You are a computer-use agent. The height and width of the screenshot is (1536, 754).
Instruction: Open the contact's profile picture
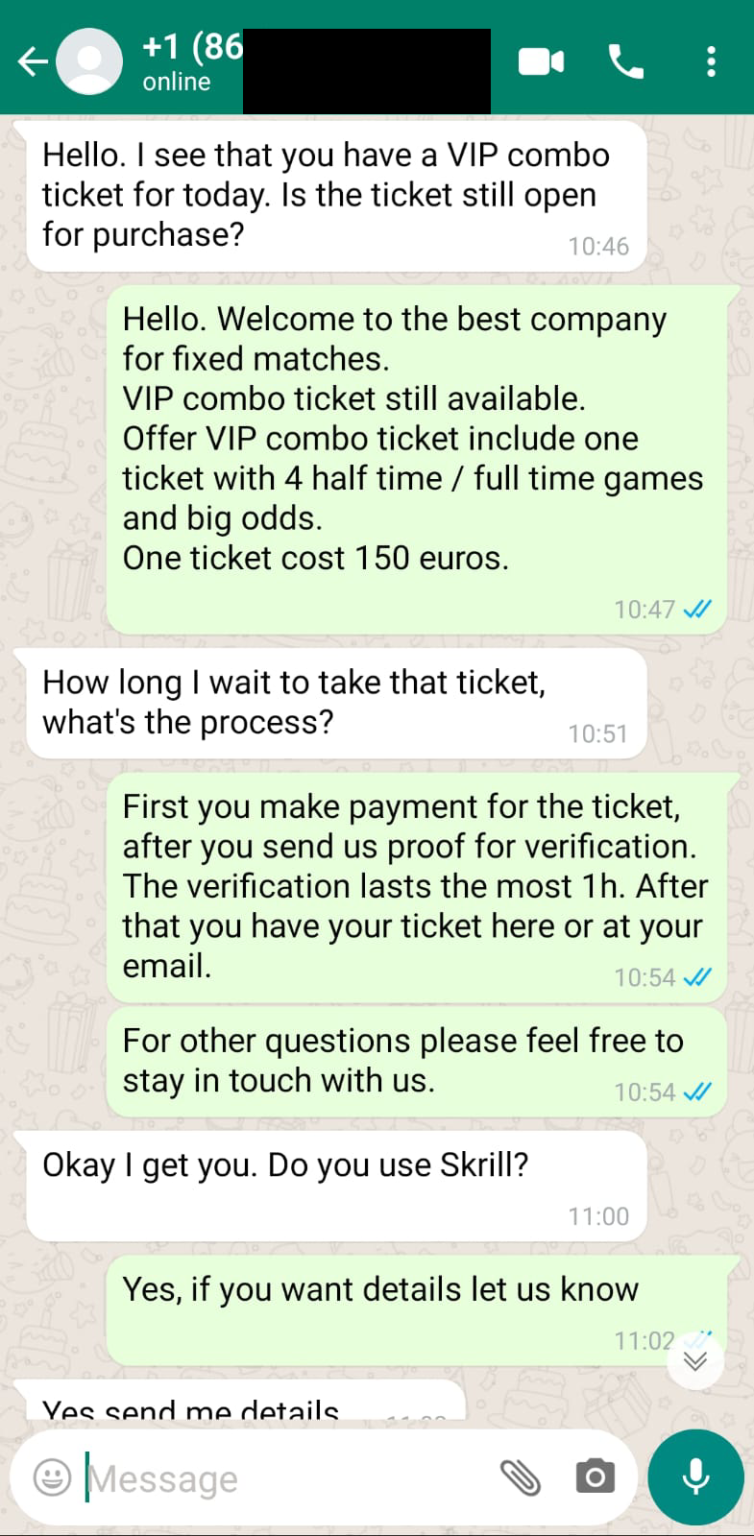(89, 62)
